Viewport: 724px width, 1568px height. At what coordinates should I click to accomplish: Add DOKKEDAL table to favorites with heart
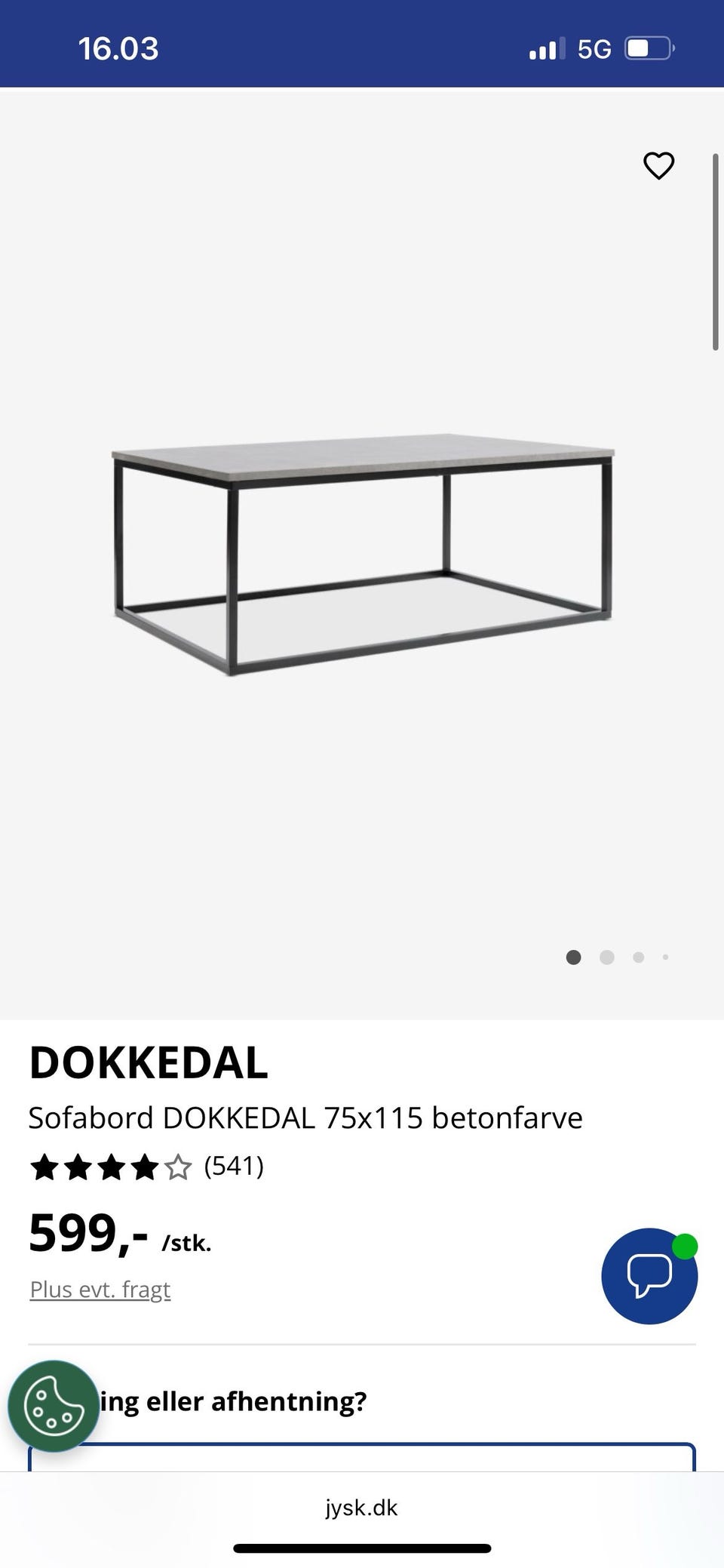[658, 166]
